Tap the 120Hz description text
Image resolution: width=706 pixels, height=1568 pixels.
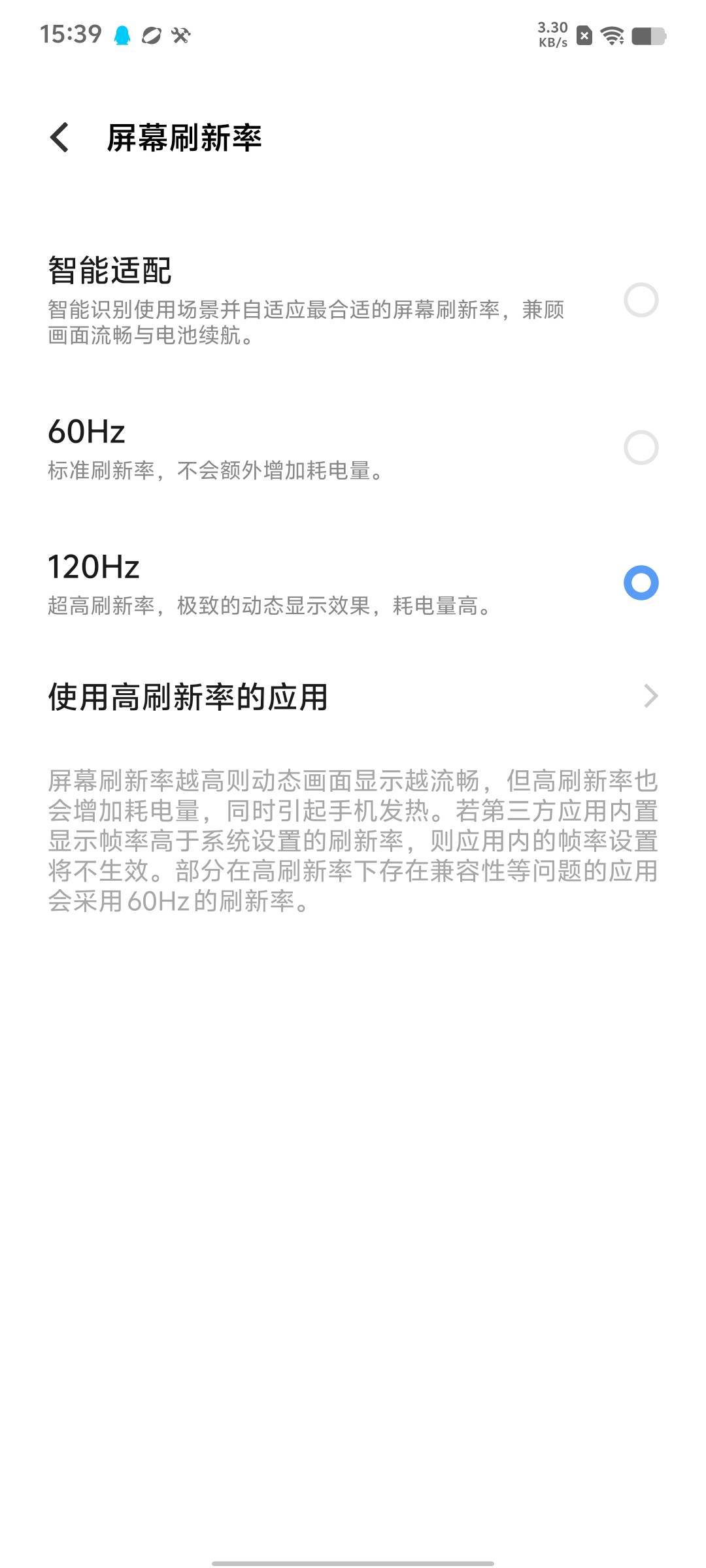click(268, 606)
